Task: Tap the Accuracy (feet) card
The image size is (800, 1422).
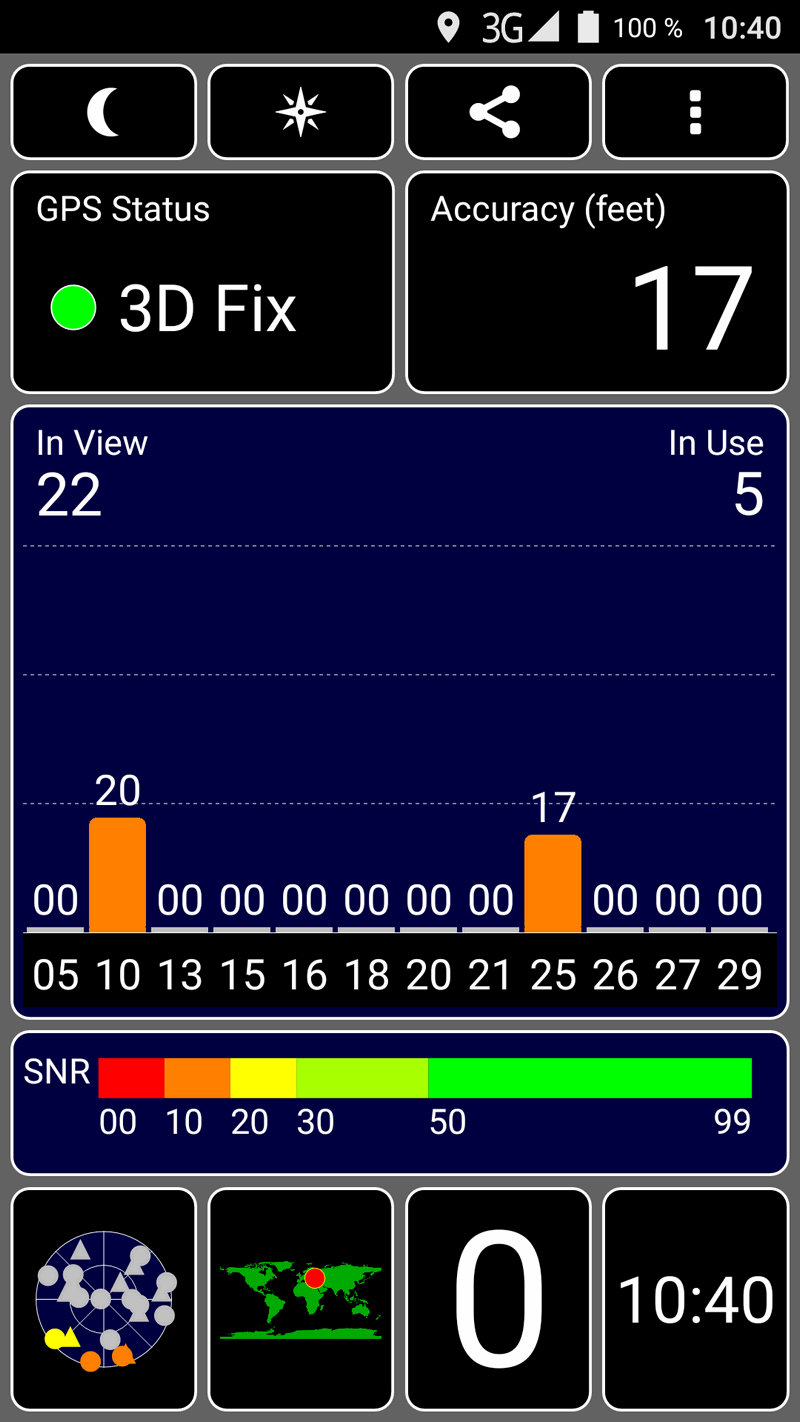Action: pyautogui.click(x=597, y=282)
